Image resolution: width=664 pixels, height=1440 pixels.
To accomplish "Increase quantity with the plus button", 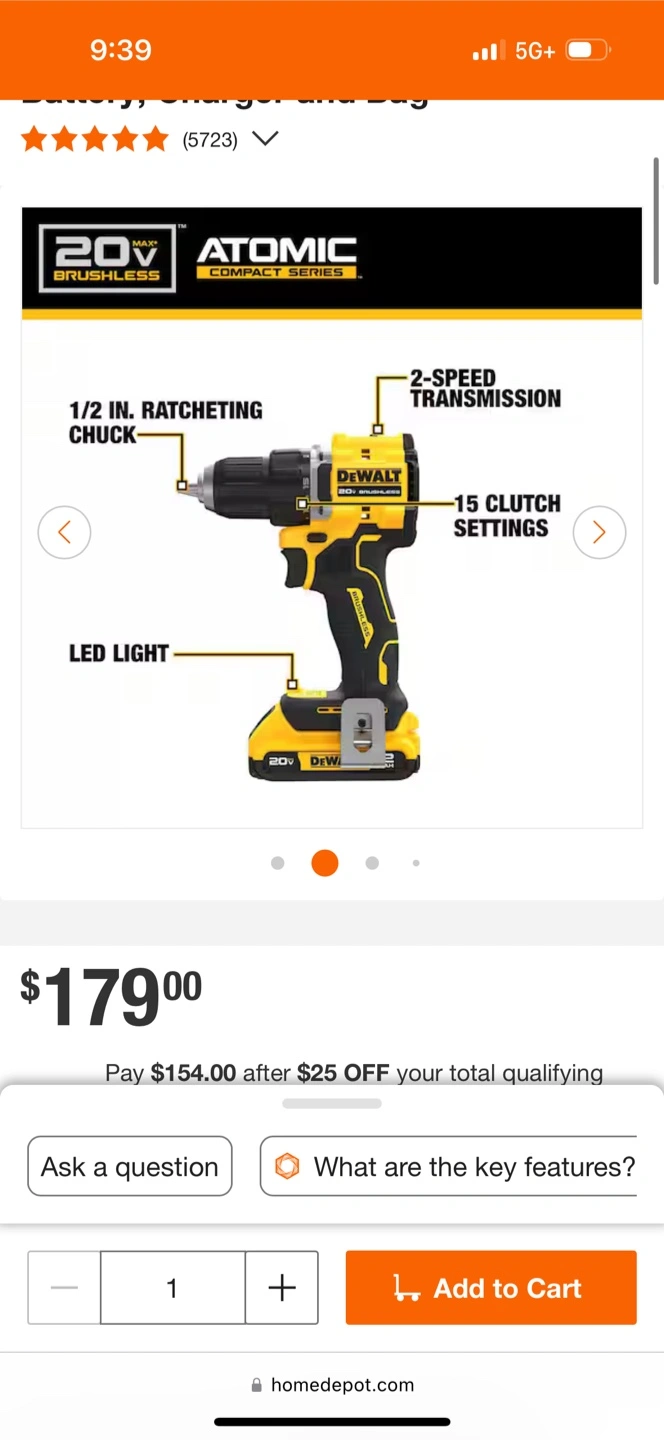I will (x=282, y=1288).
